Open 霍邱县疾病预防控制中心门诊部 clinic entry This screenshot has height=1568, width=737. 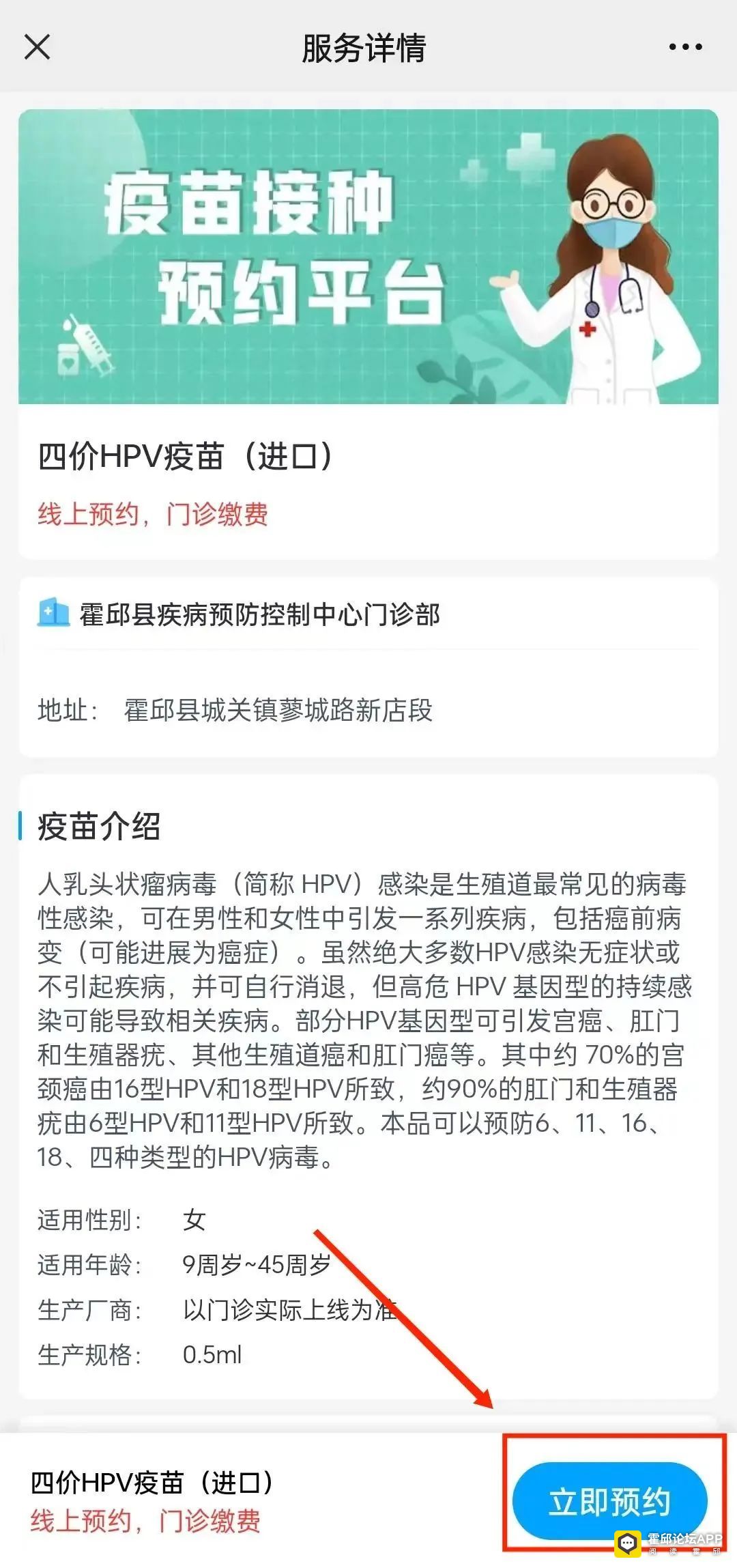[259, 614]
